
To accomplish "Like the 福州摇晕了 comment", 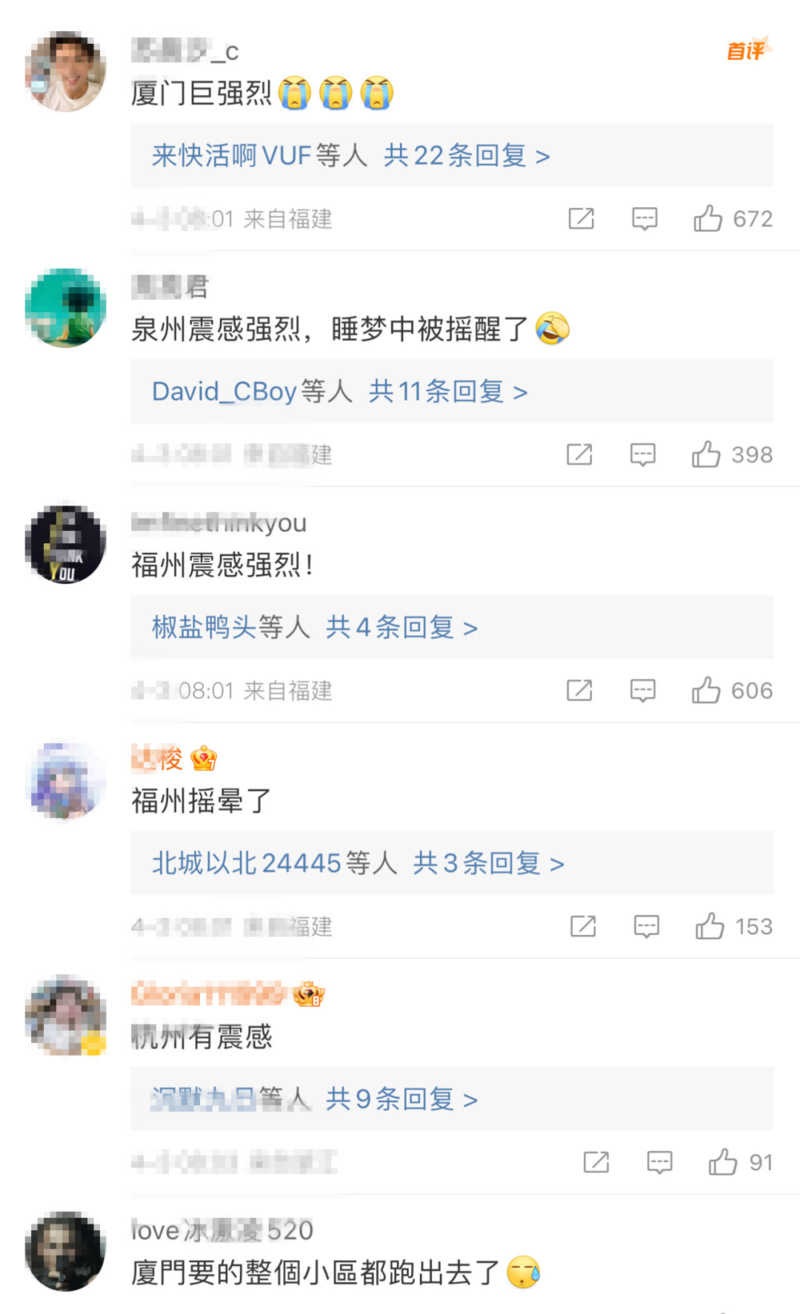I will (709, 927).
